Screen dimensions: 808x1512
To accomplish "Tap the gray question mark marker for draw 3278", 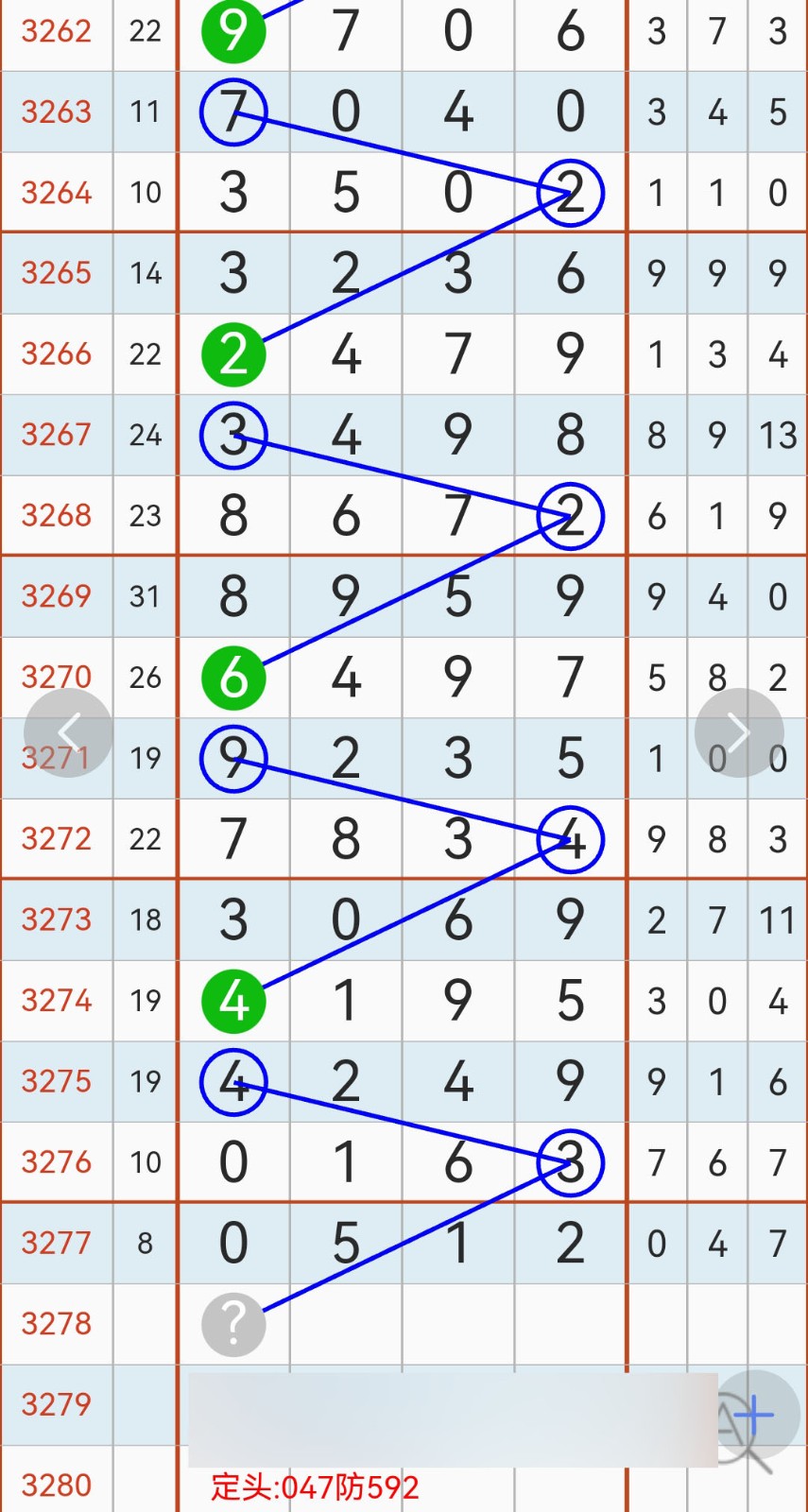I will 233,1324.
